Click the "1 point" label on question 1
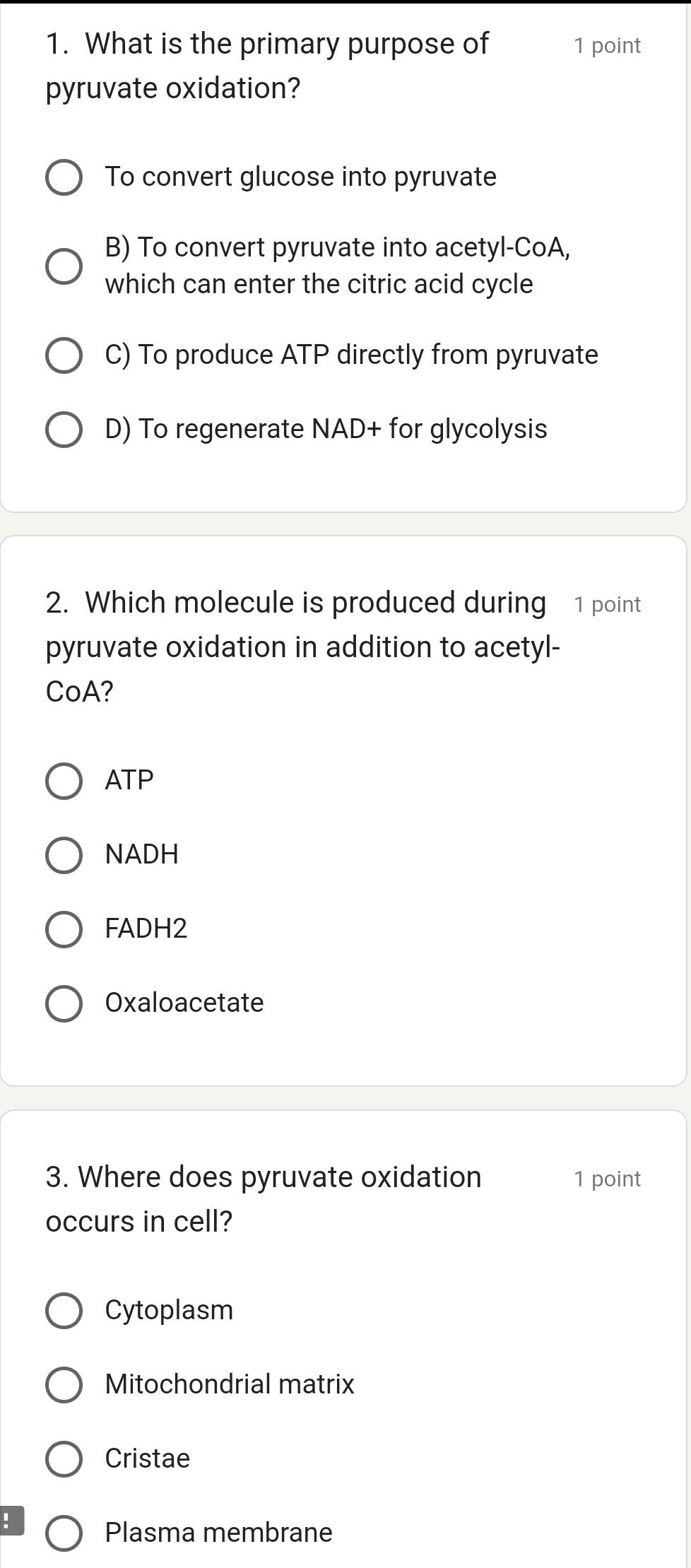Screen dimensions: 691x1568 (x=606, y=45)
